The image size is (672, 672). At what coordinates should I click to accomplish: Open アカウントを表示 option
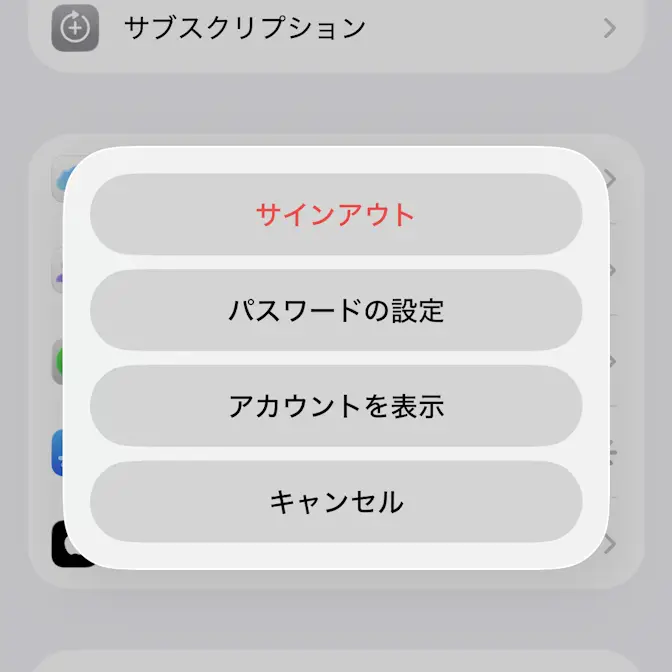pyautogui.click(x=335, y=406)
